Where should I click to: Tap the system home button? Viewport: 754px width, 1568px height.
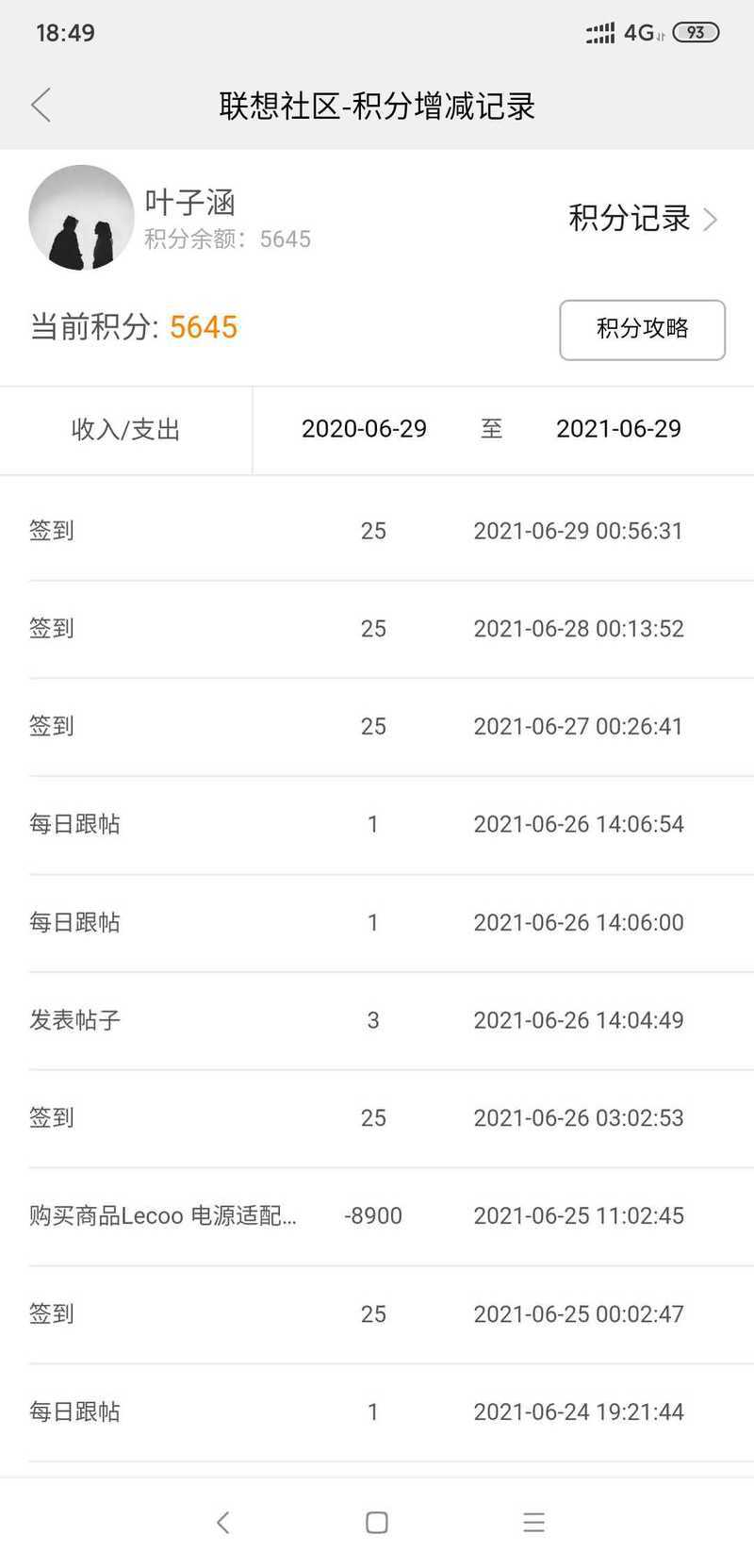(x=377, y=1522)
